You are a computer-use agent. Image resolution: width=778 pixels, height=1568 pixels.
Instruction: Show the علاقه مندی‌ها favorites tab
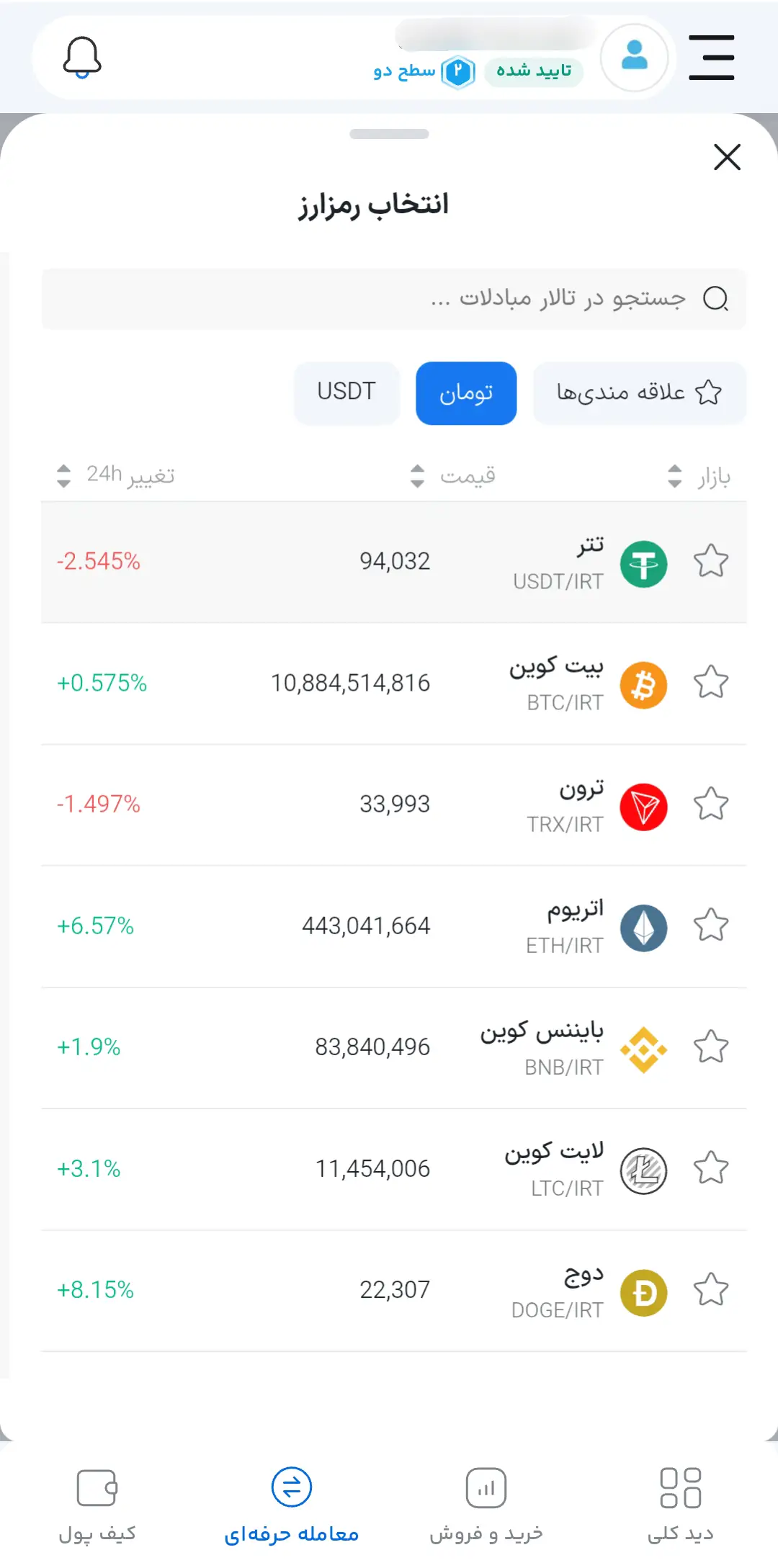pos(639,393)
